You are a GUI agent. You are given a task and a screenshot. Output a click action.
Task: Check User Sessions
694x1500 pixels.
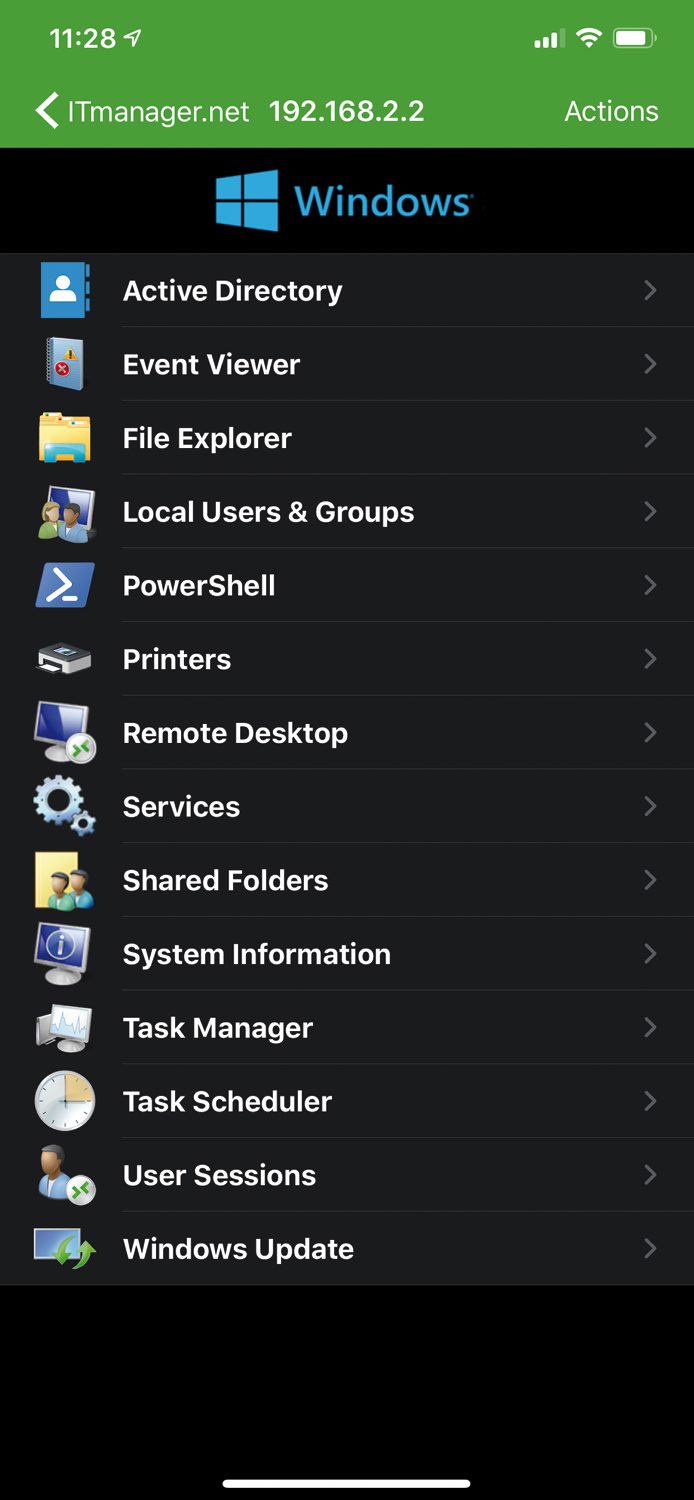[x=347, y=1175]
